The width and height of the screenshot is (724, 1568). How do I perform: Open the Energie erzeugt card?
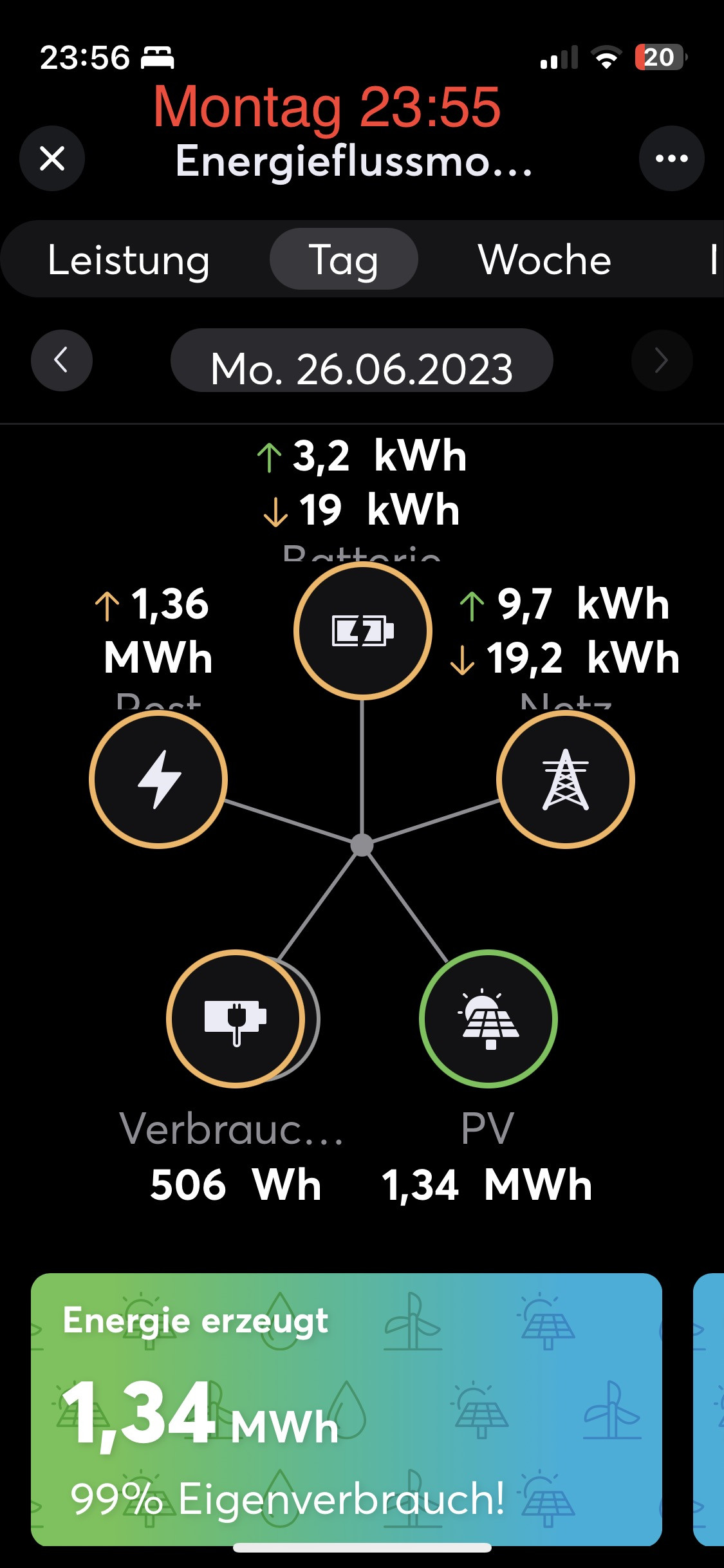[346, 1408]
